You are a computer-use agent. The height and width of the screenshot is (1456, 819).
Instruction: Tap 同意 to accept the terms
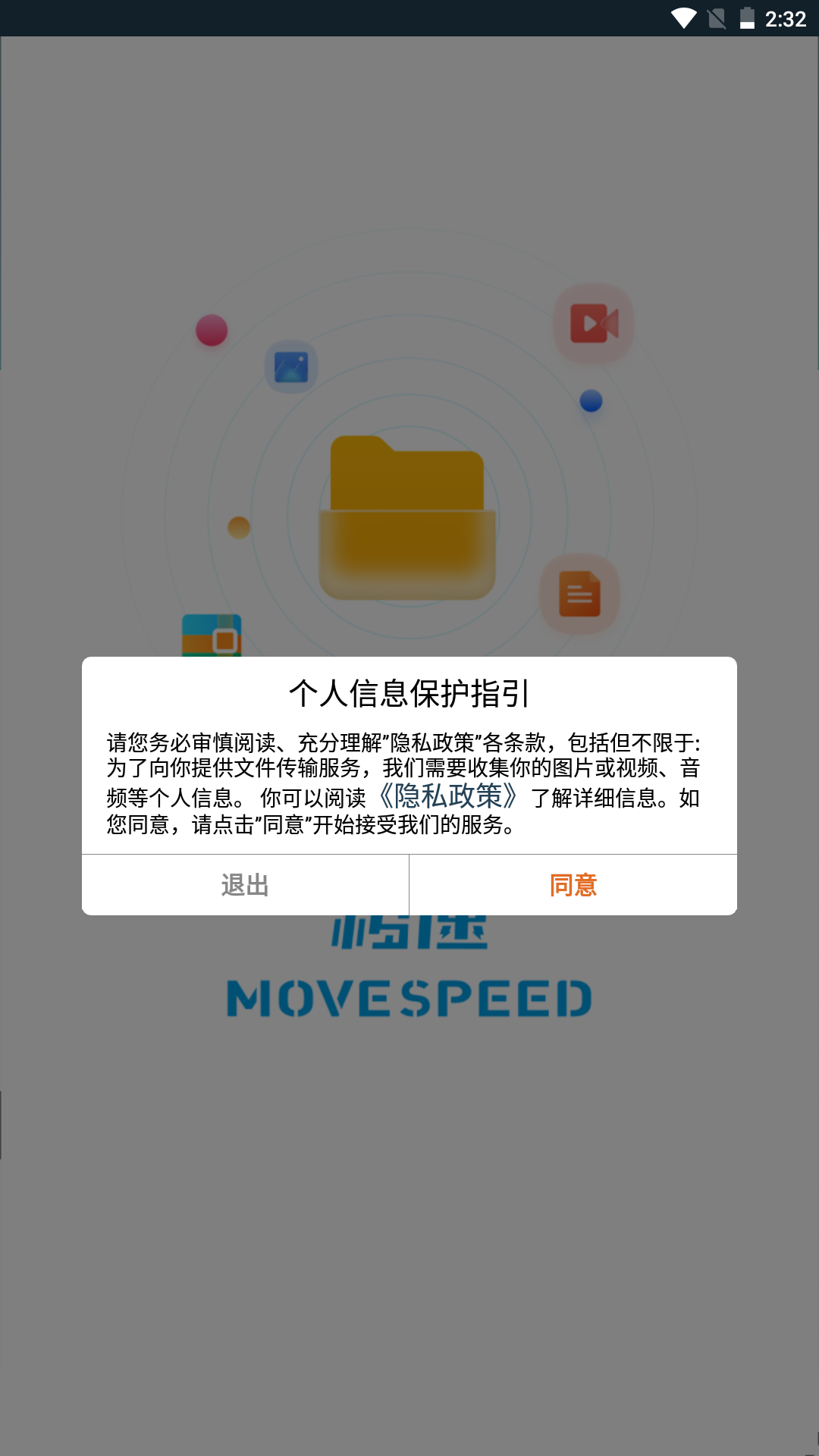point(573,884)
